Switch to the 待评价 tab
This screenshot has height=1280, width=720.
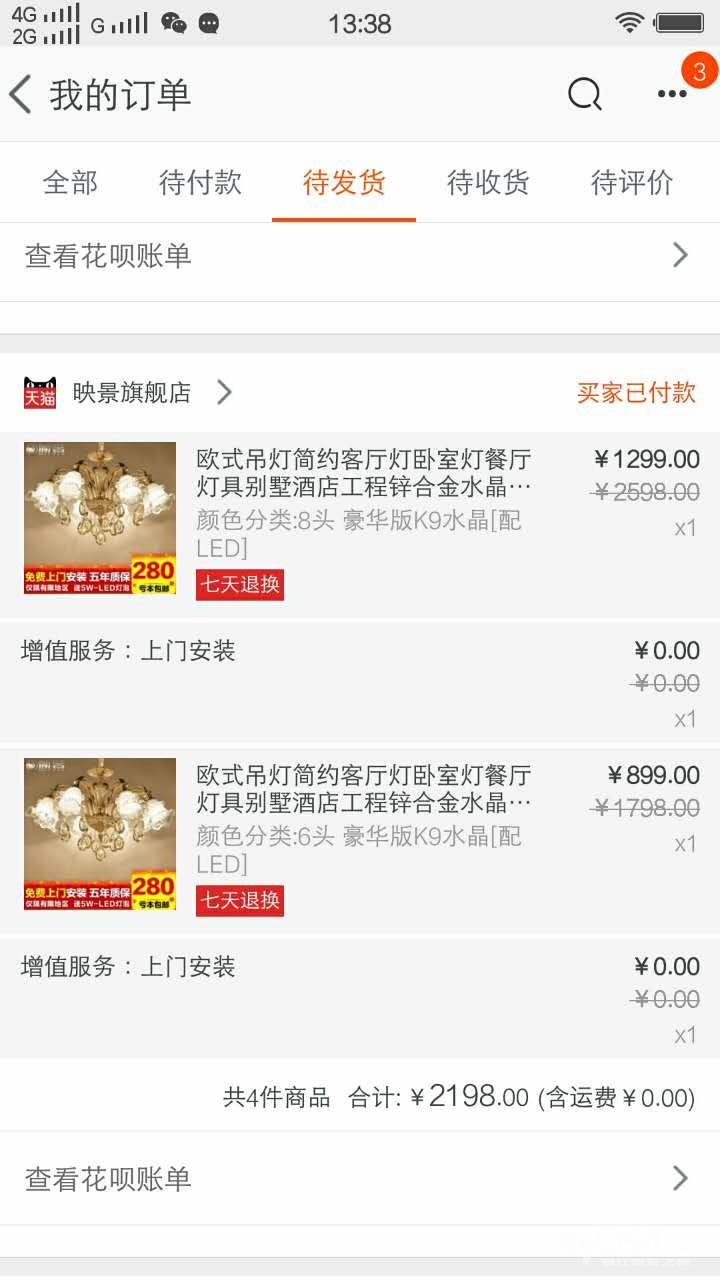point(632,183)
